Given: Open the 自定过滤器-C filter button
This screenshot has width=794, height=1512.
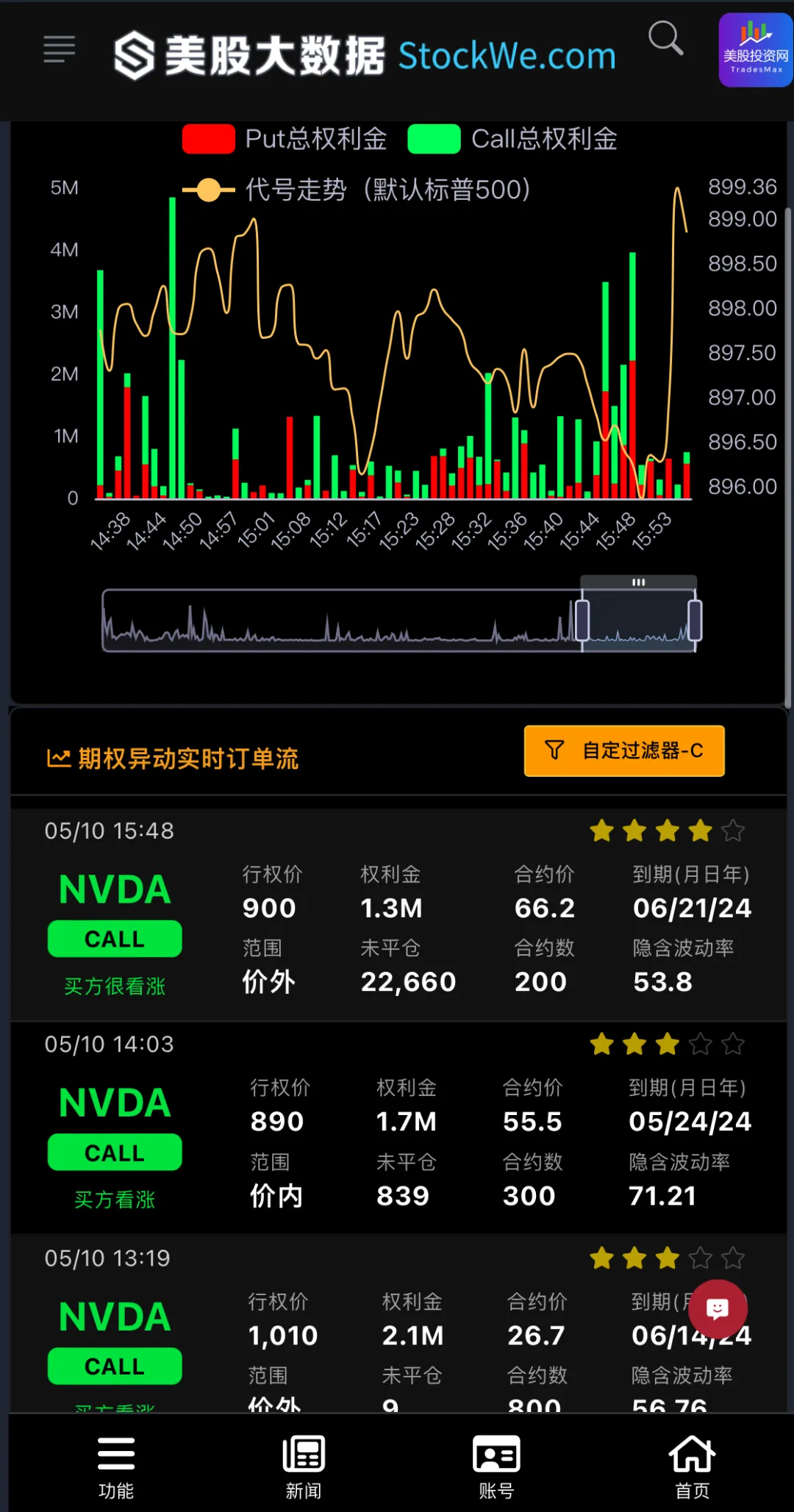Looking at the screenshot, I should pos(623,750).
